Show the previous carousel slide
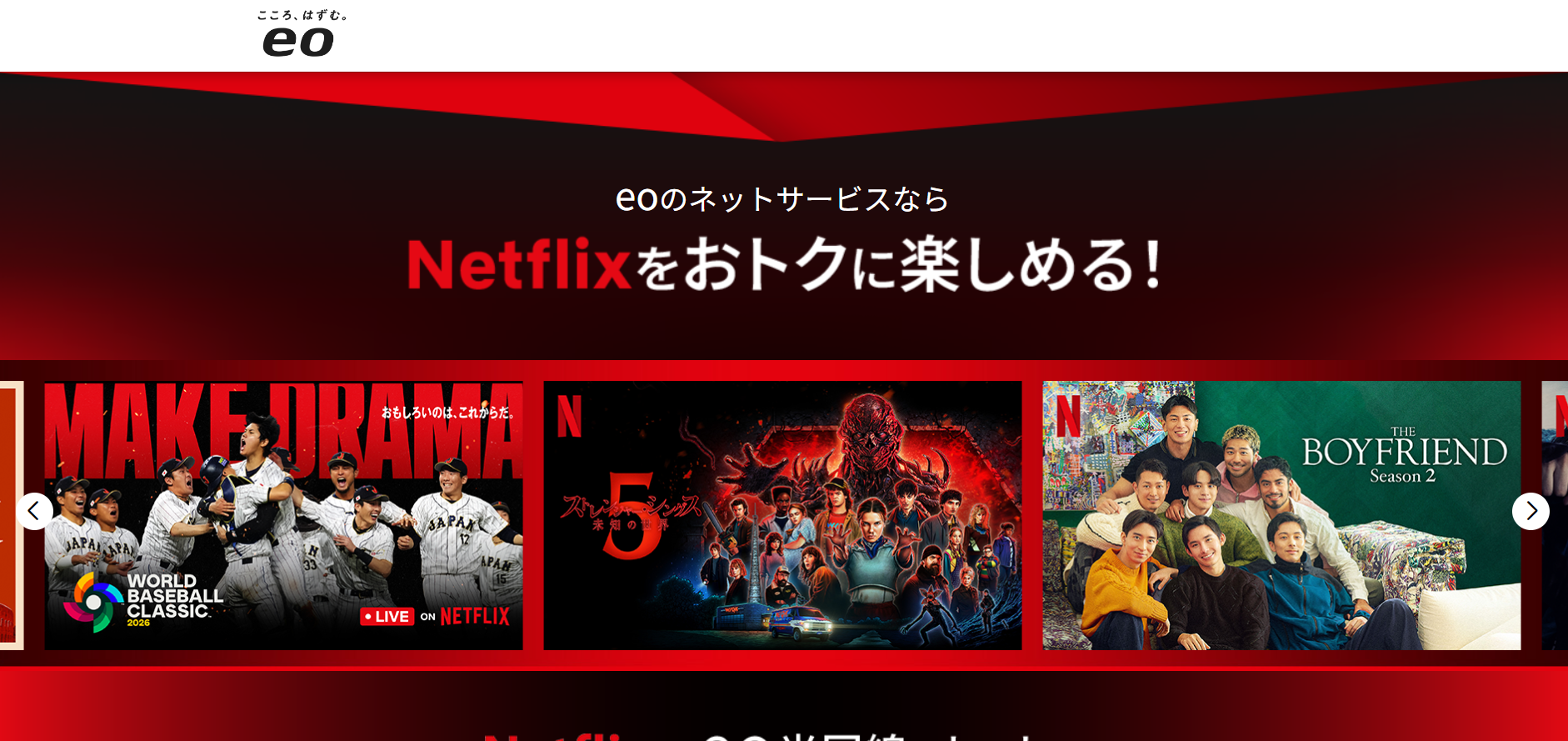Image resolution: width=1568 pixels, height=741 pixels. (34, 511)
